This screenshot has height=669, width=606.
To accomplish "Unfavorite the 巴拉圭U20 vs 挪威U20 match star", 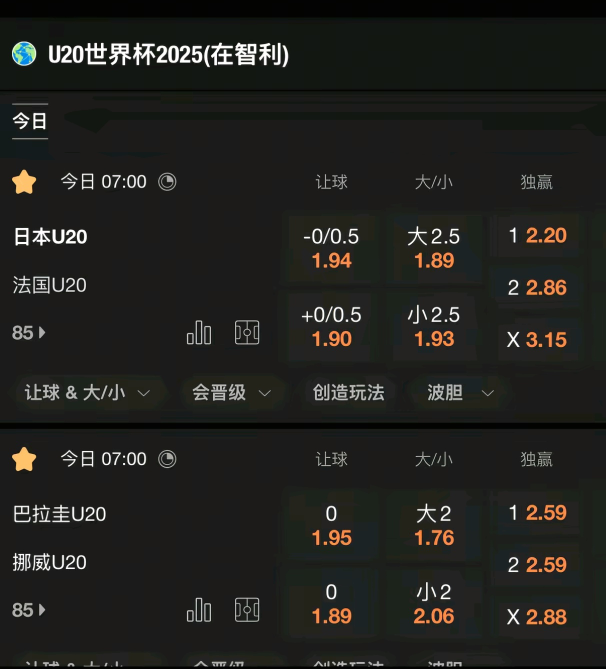I will (24, 459).
